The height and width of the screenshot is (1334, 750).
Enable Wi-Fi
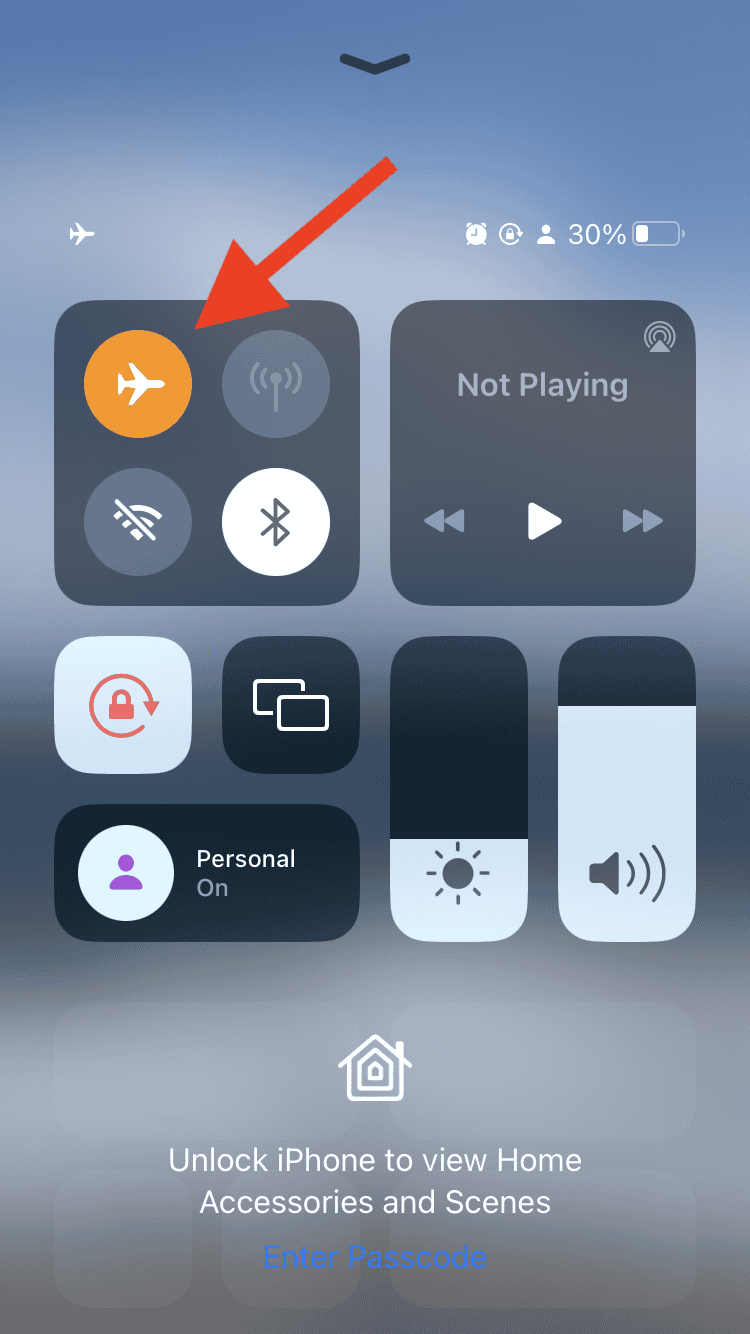pyautogui.click(x=138, y=521)
